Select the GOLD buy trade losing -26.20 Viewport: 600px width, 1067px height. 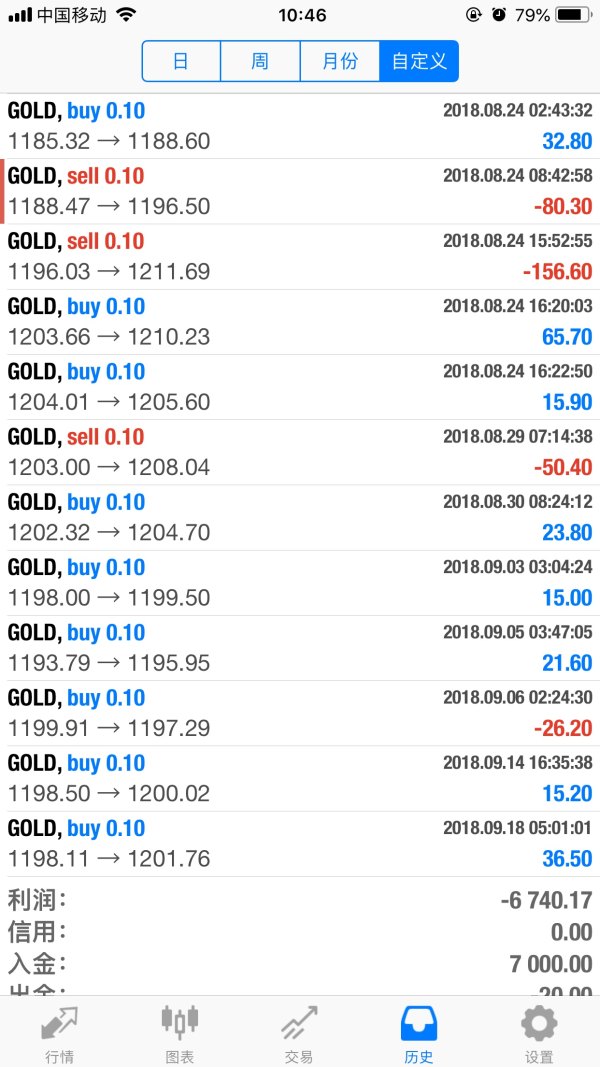pyautogui.click(x=300, y=713)
